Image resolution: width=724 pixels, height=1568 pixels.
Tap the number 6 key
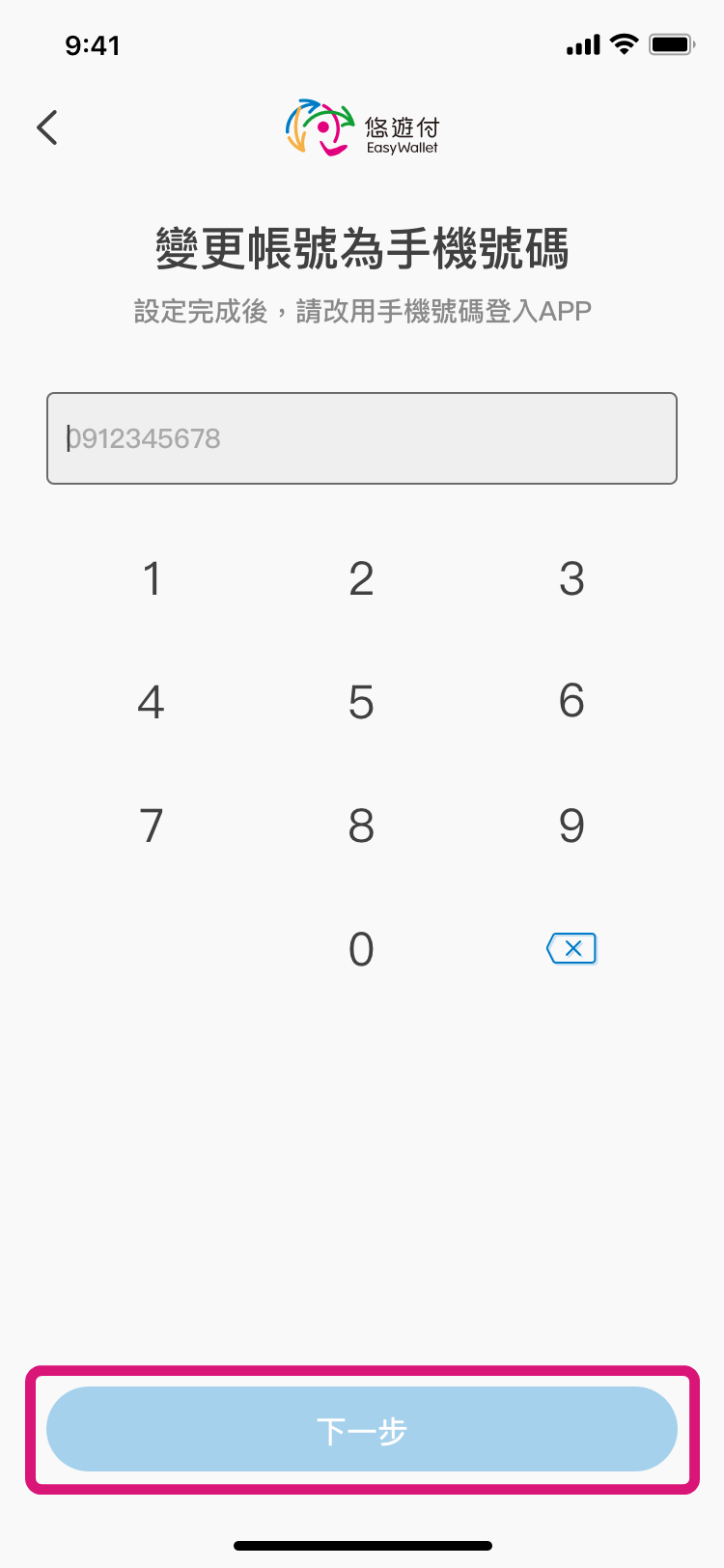pos(571,702)
